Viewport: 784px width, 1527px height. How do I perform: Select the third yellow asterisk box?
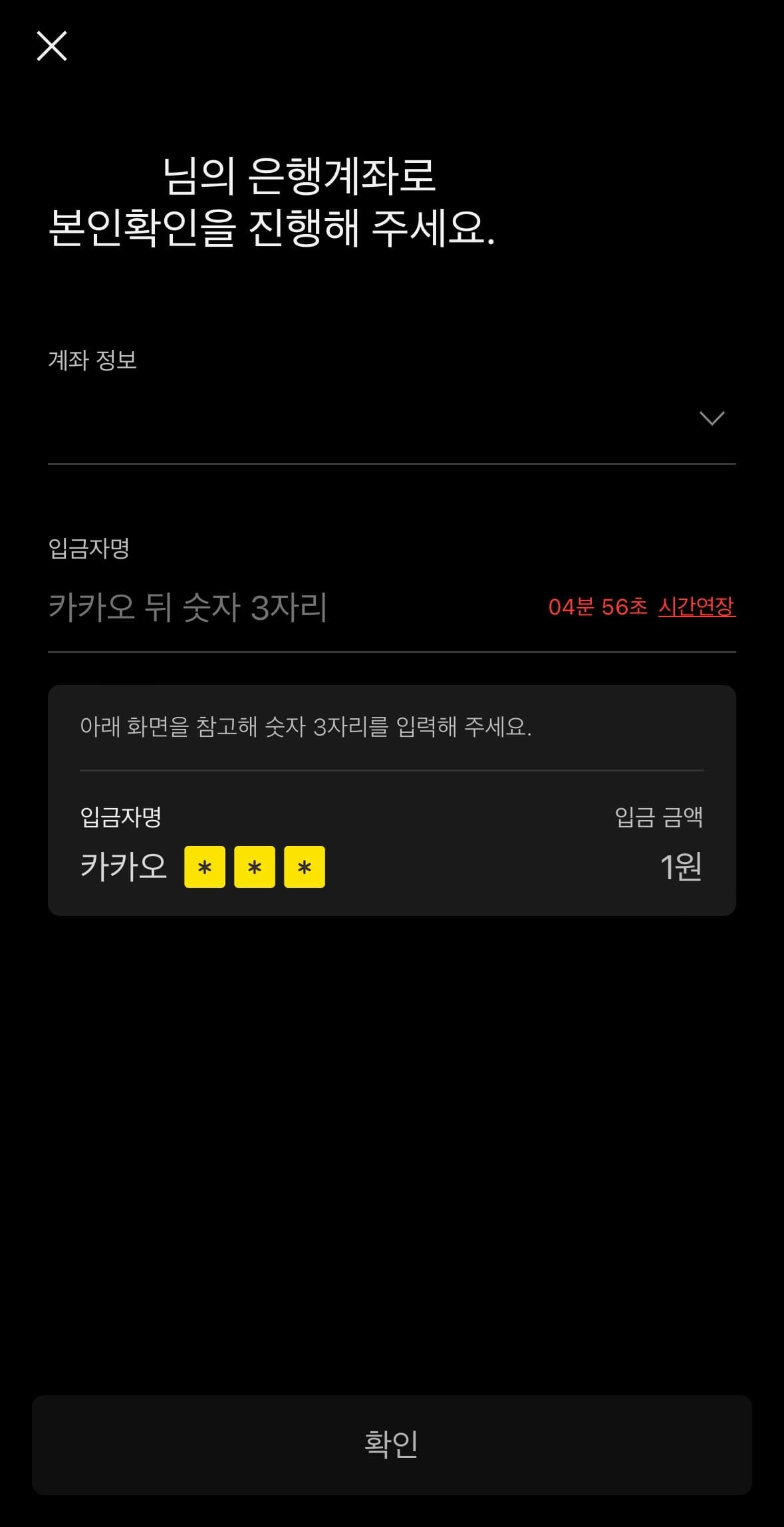(x=305, y=866)
